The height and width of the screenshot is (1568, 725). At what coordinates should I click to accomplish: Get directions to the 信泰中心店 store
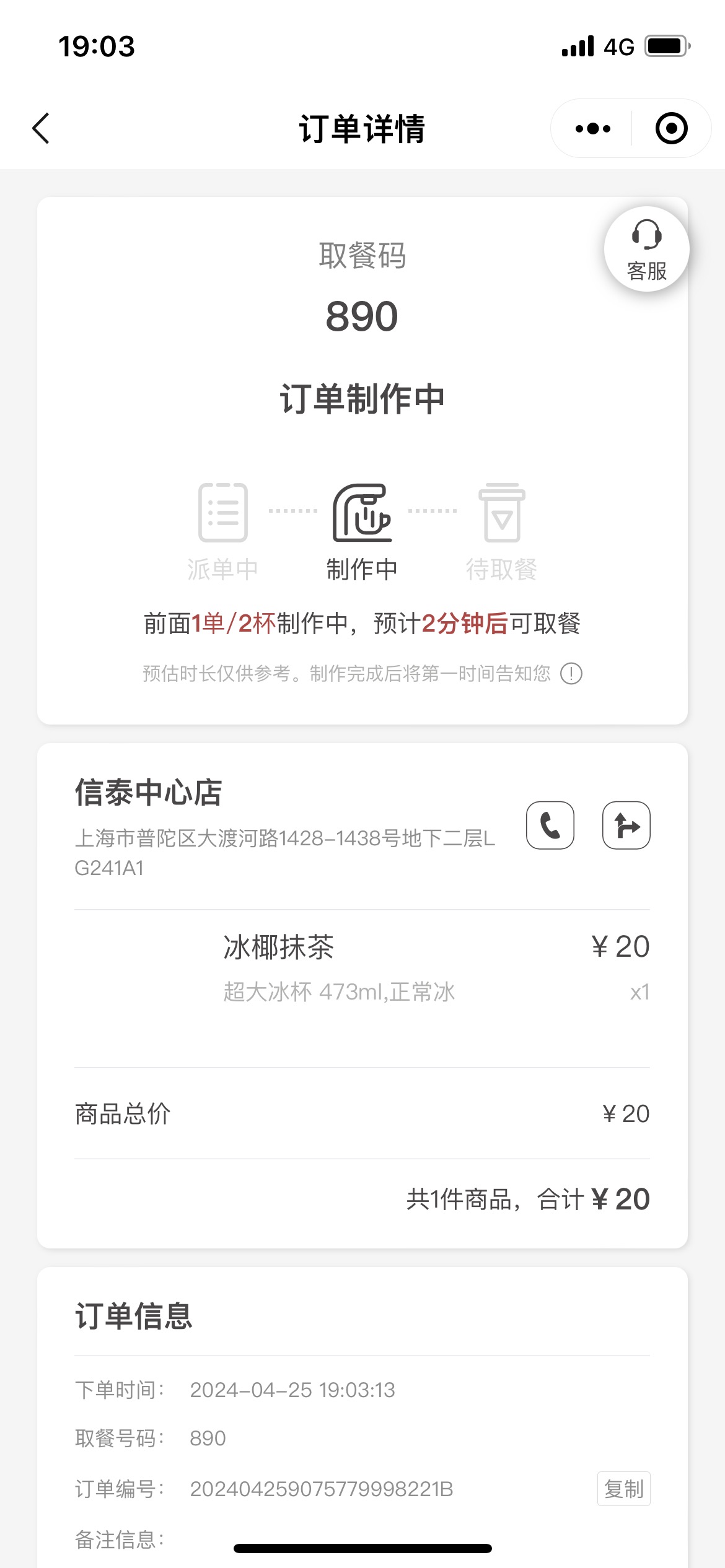(626, 825)
